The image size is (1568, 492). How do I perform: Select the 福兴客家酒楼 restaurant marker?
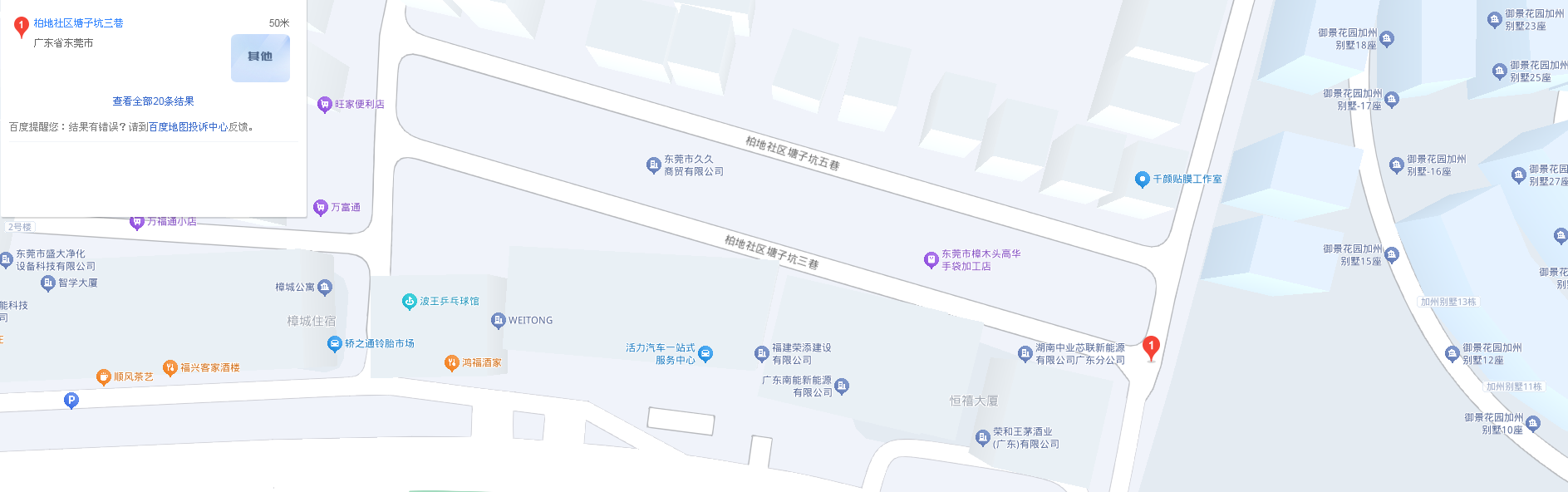(x=170, y=368)
